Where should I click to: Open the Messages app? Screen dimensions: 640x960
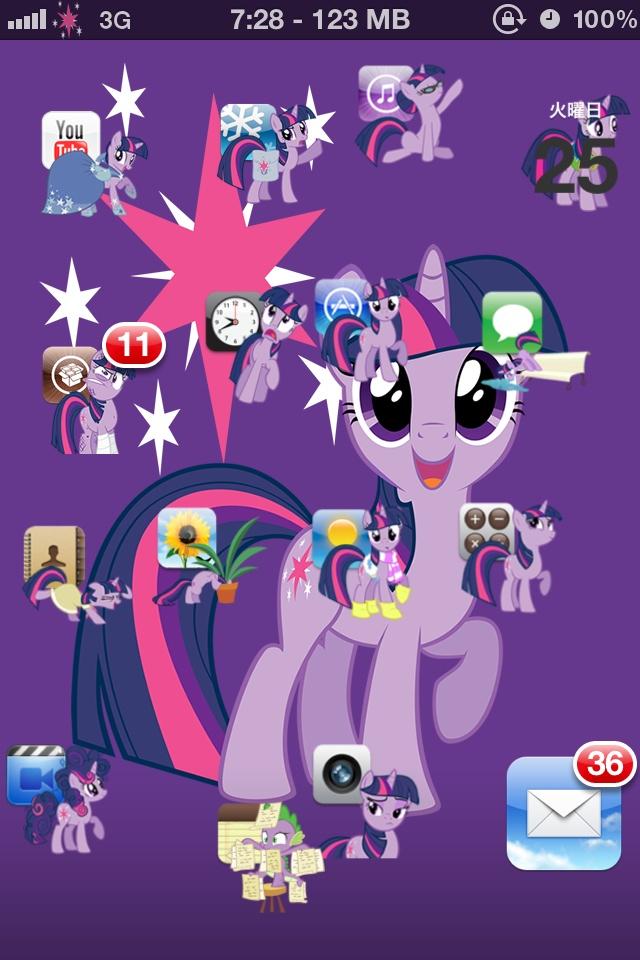tap(512, 322)
